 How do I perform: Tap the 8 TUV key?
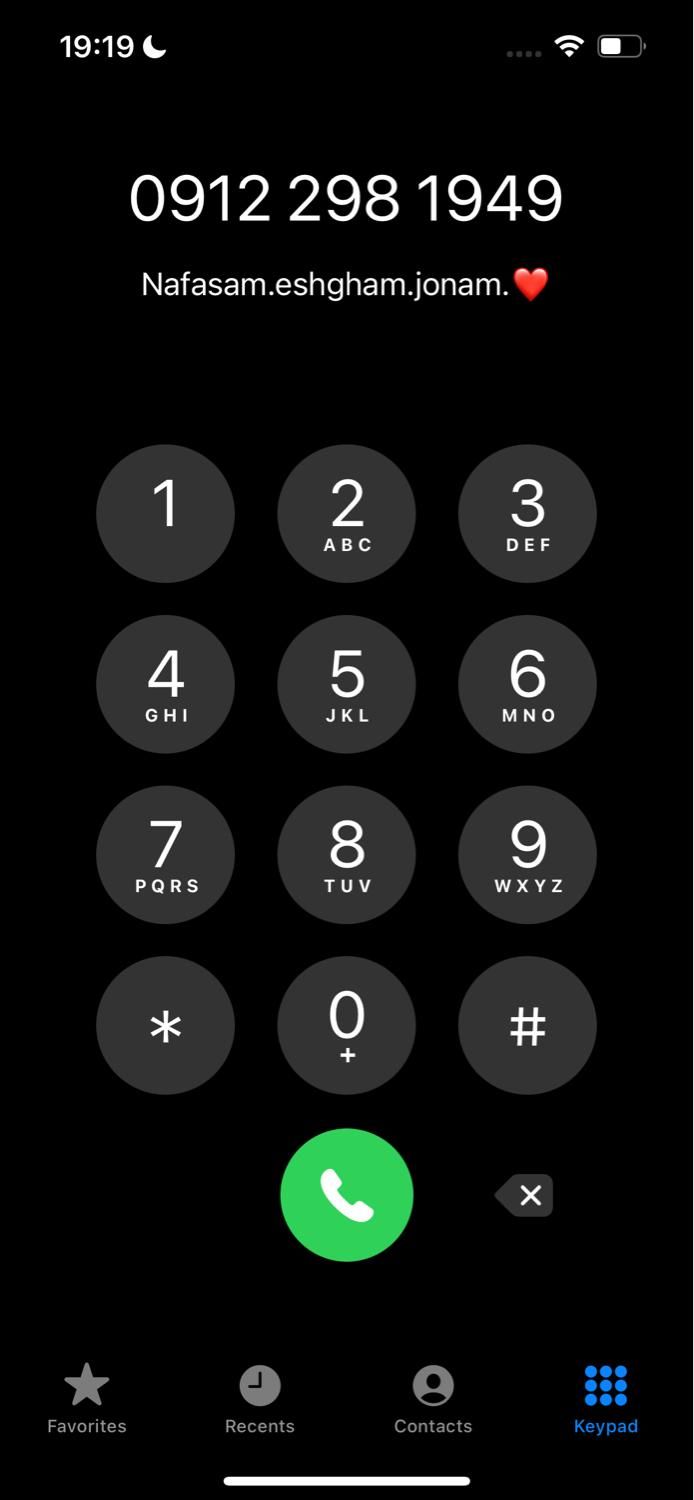[x=346, y=855]
